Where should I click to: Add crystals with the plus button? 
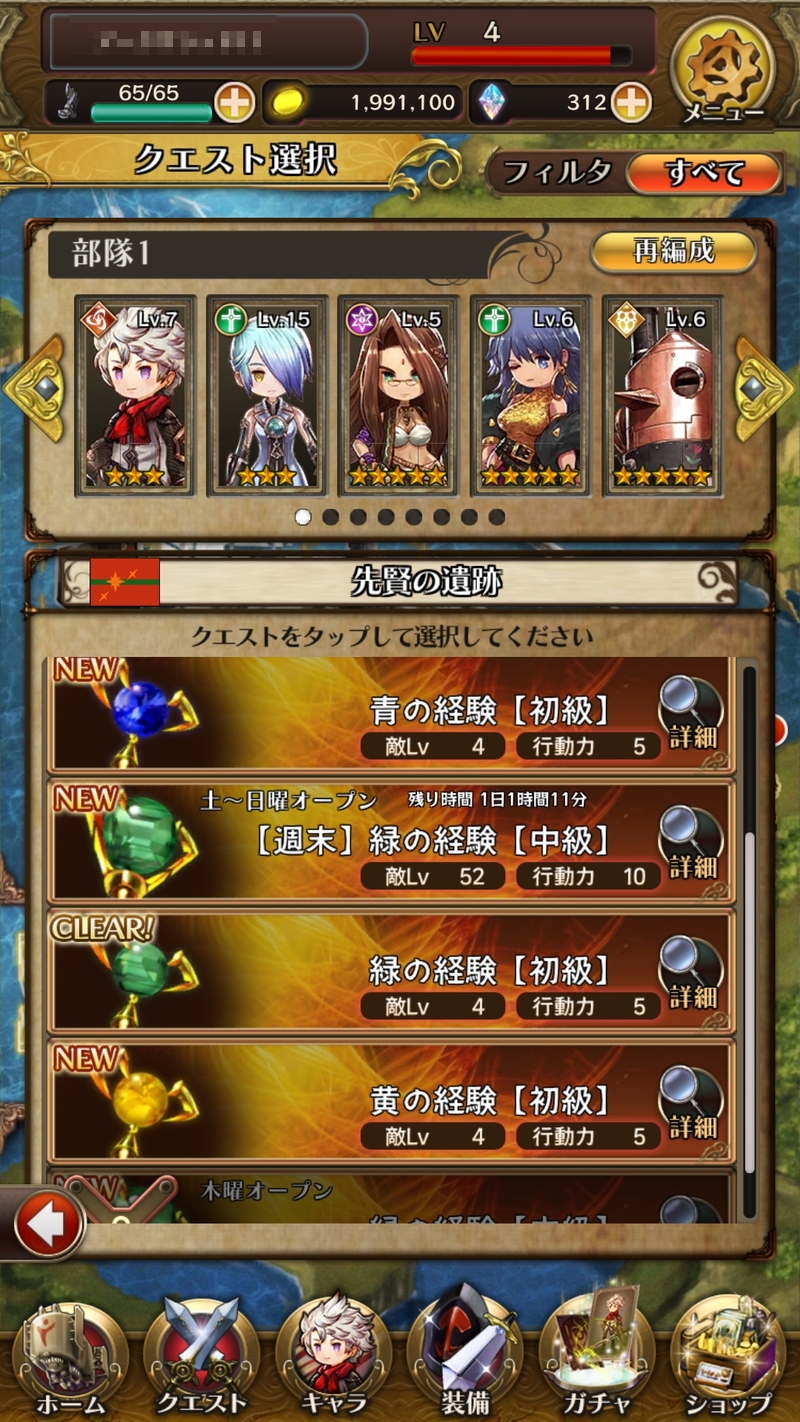(x=631, y=102)
